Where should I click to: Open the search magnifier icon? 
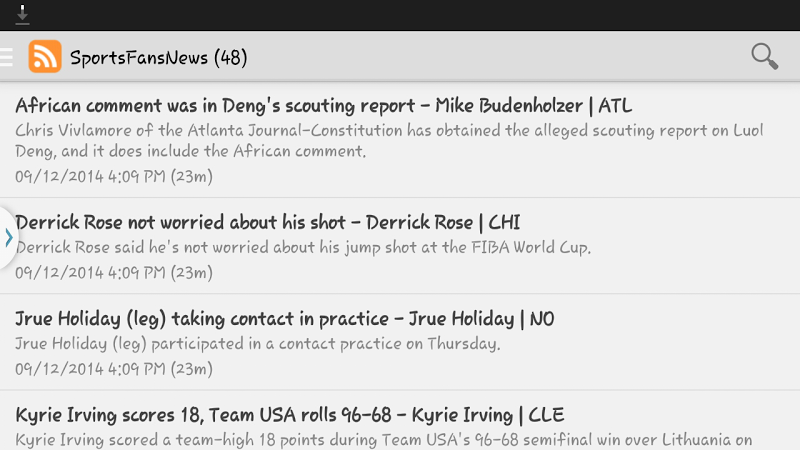764,57
